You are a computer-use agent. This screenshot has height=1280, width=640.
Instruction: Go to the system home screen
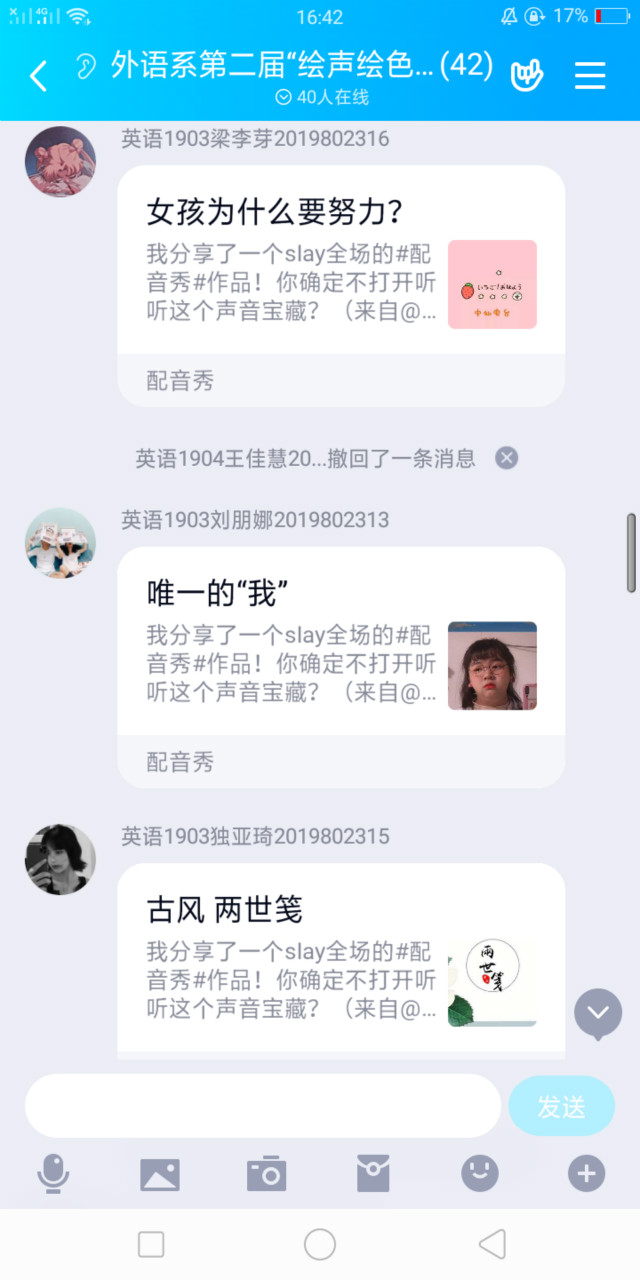(x=320, y=1244)
